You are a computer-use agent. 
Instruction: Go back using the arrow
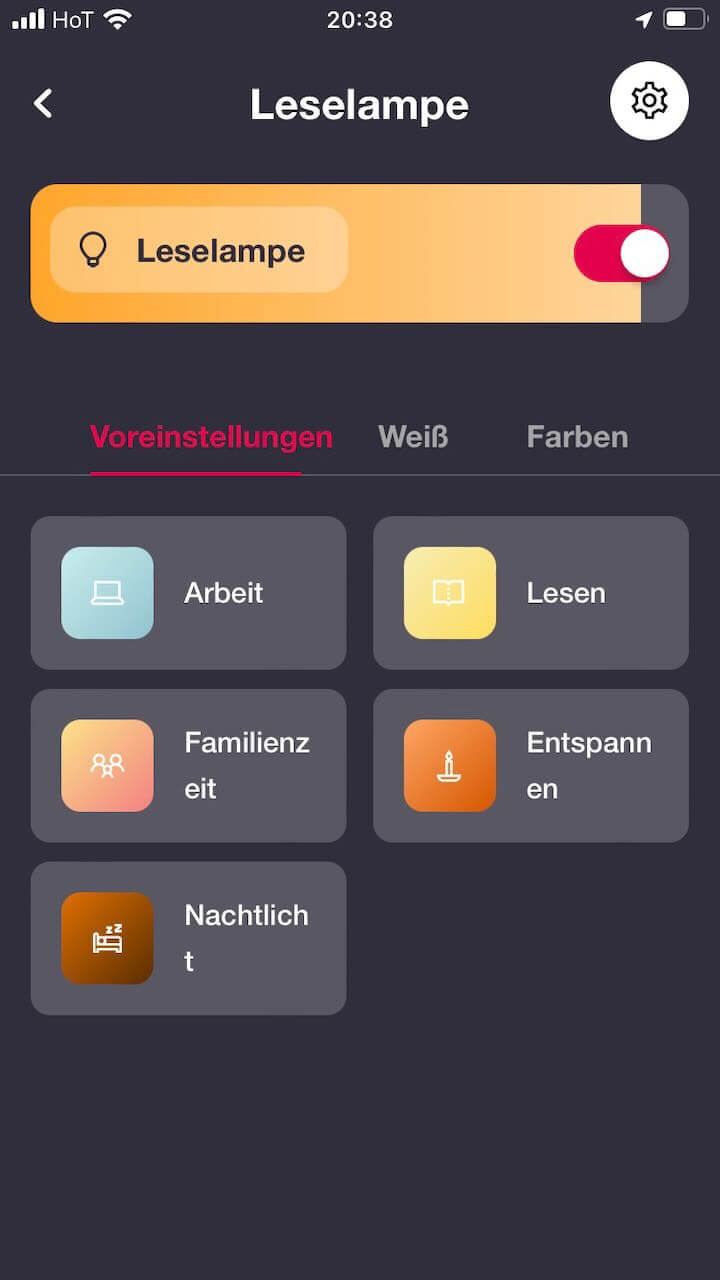pos(43,103)
